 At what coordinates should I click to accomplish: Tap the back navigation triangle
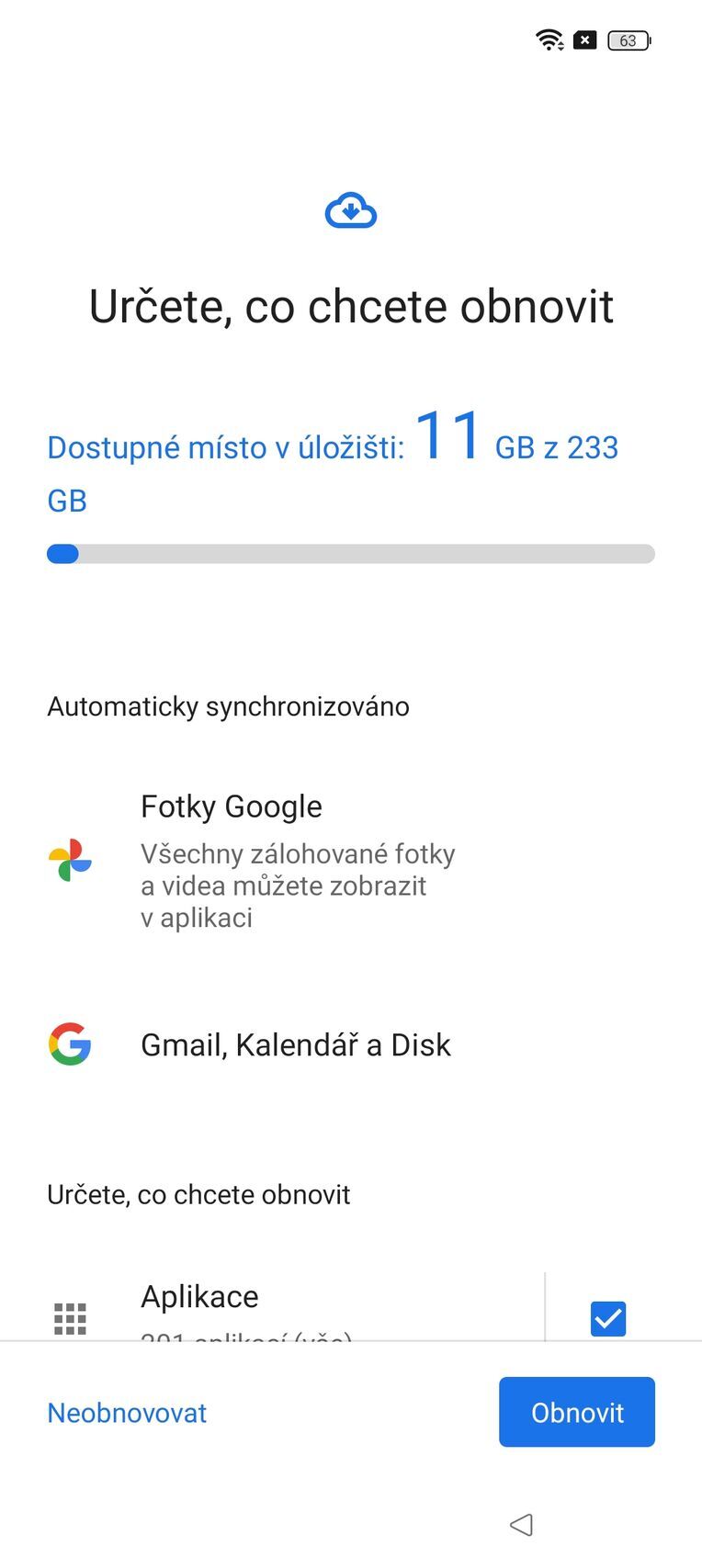tap(521, 1525)
